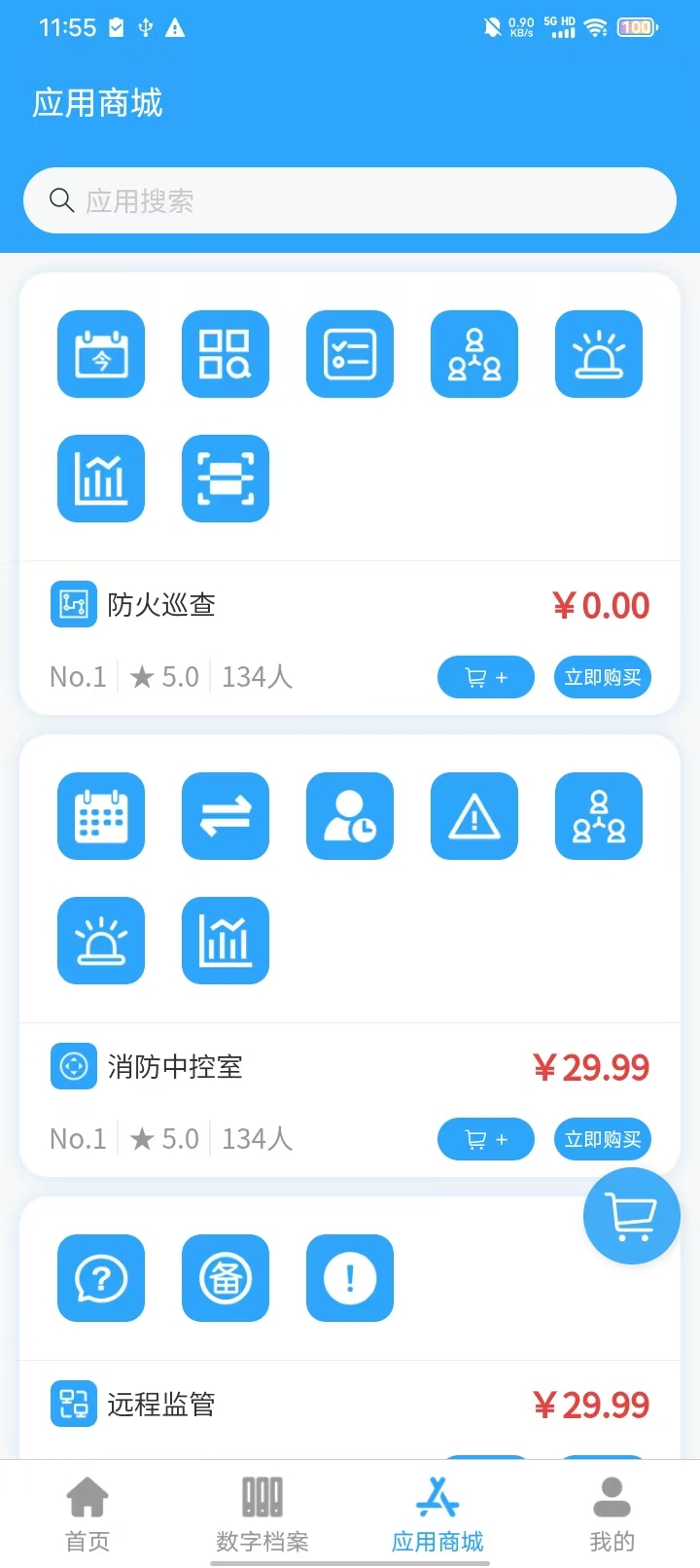Buy 消防中控室 now with 立即购买
Screen dimensions: 700x1568
[x=603, y=1139]
